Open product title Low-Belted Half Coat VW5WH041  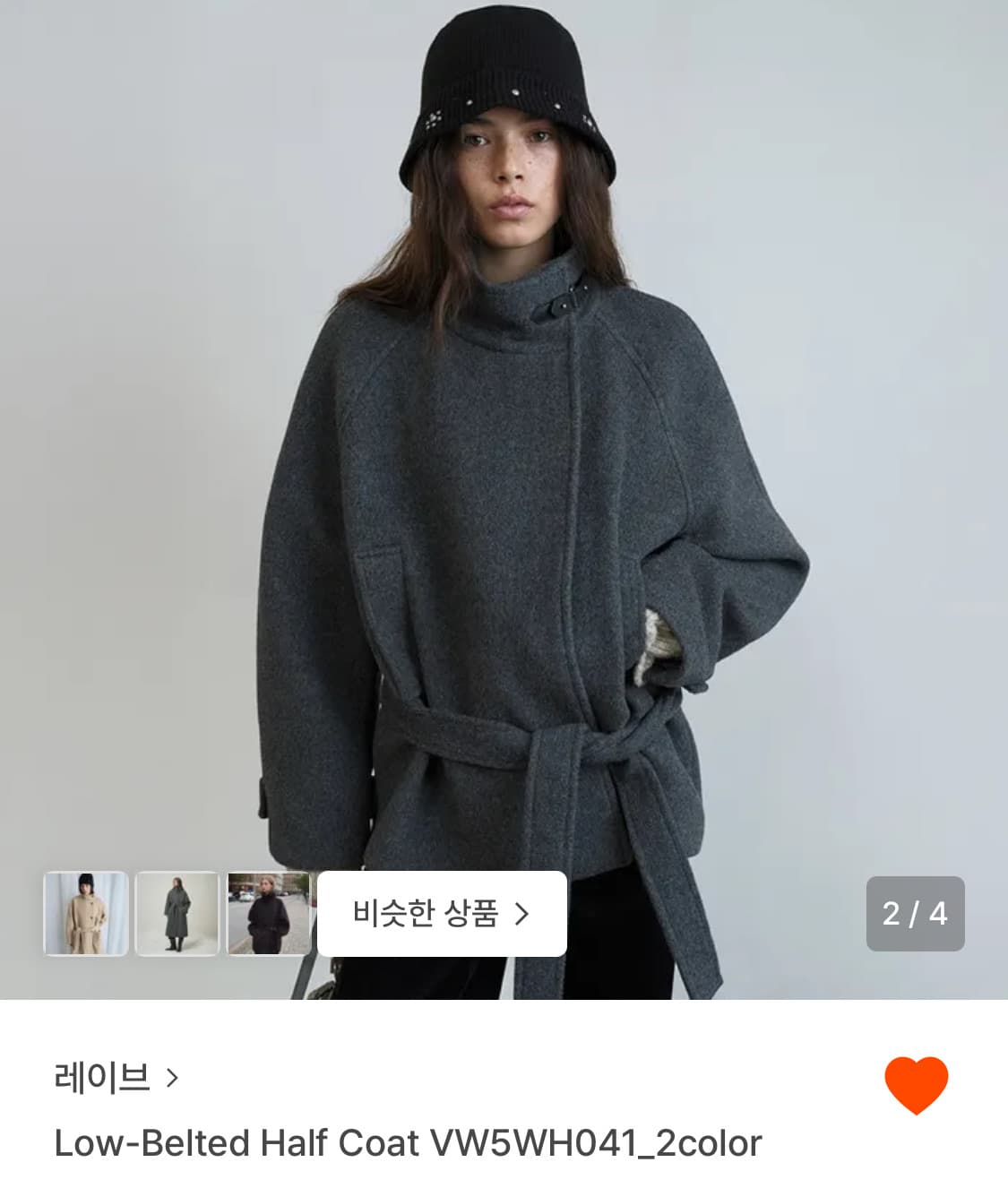coord(408,1142)
